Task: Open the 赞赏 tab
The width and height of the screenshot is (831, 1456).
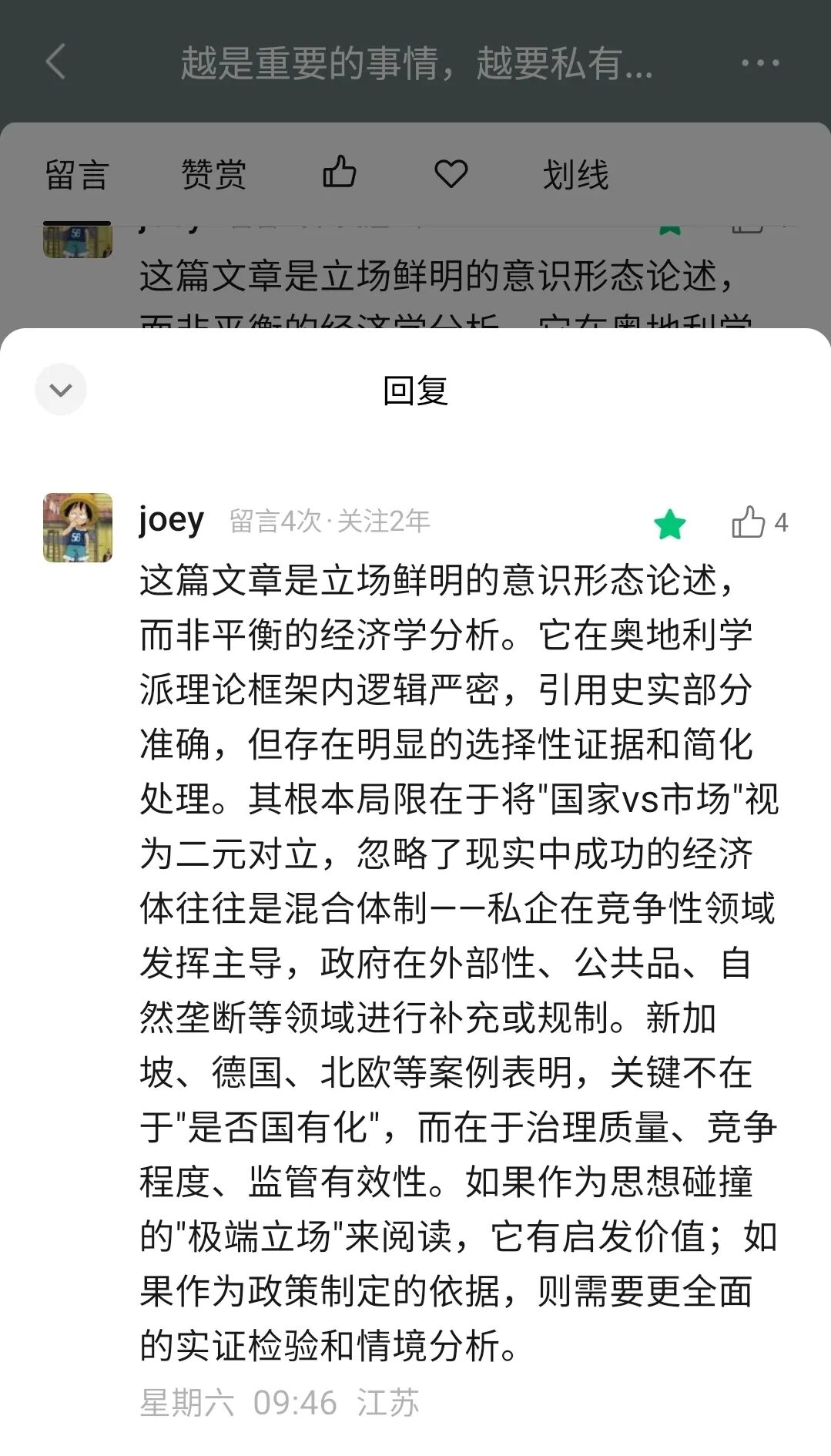Action: 213,175
